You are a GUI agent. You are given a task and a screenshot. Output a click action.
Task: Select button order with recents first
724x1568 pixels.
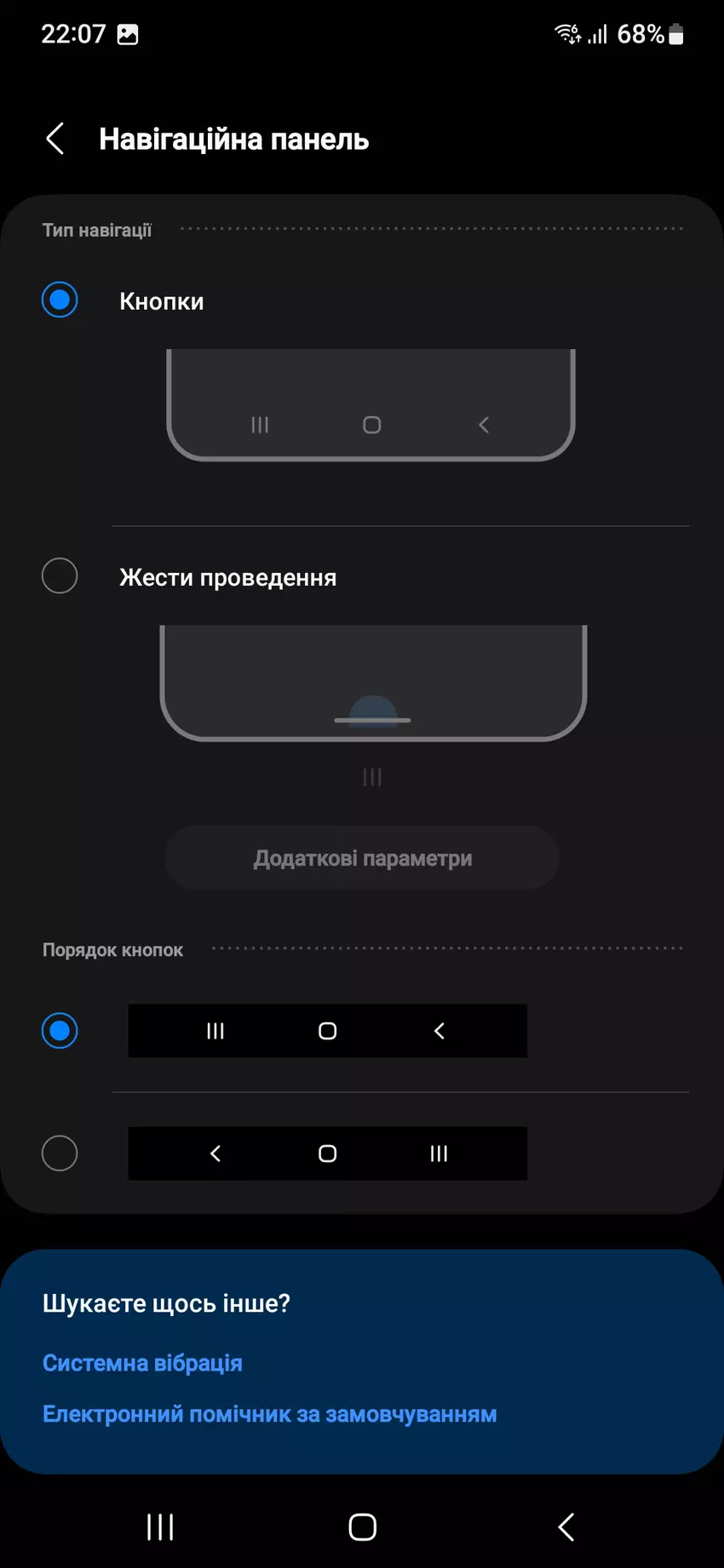point(60,1031)
